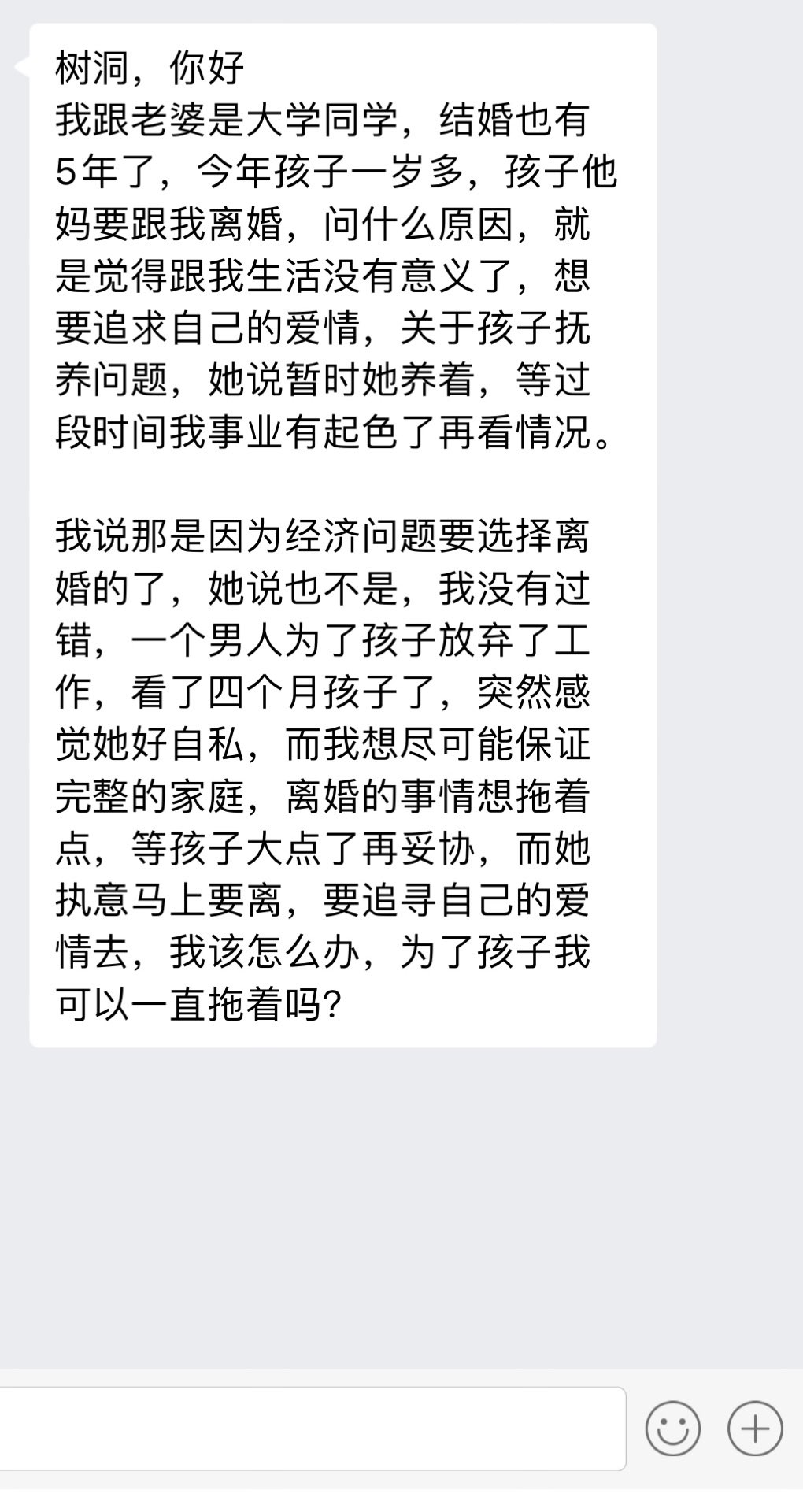This screenshot has width=803, height=1512.
Task: Open the emoji picker
Action: (x=672, y=1428)
